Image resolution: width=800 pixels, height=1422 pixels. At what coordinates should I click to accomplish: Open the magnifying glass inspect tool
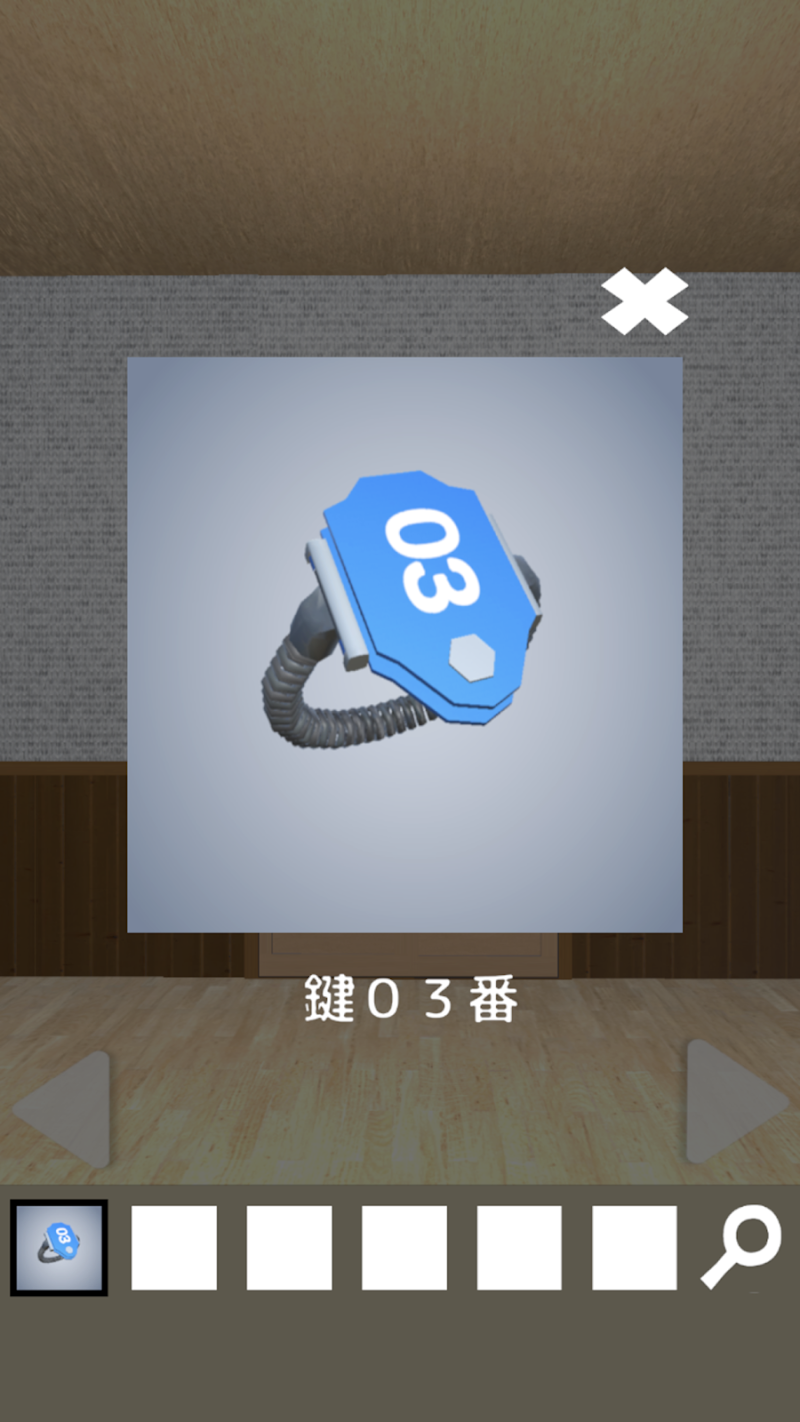[x=741, y=1247]
